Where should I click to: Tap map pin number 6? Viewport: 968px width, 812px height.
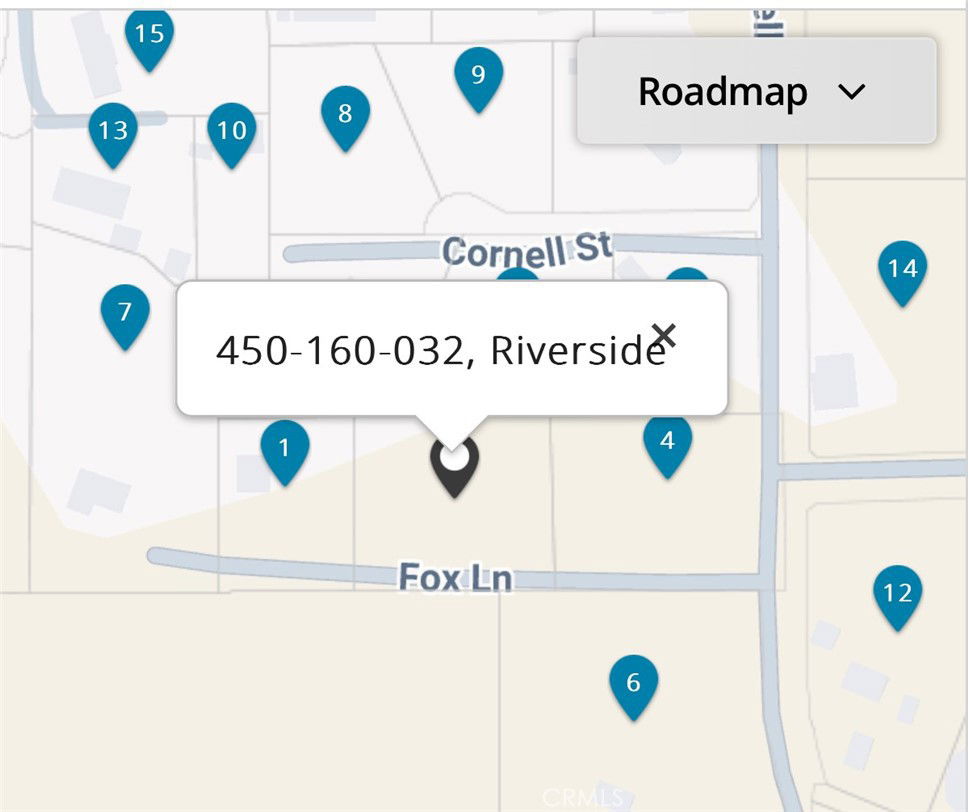(633, 684)
